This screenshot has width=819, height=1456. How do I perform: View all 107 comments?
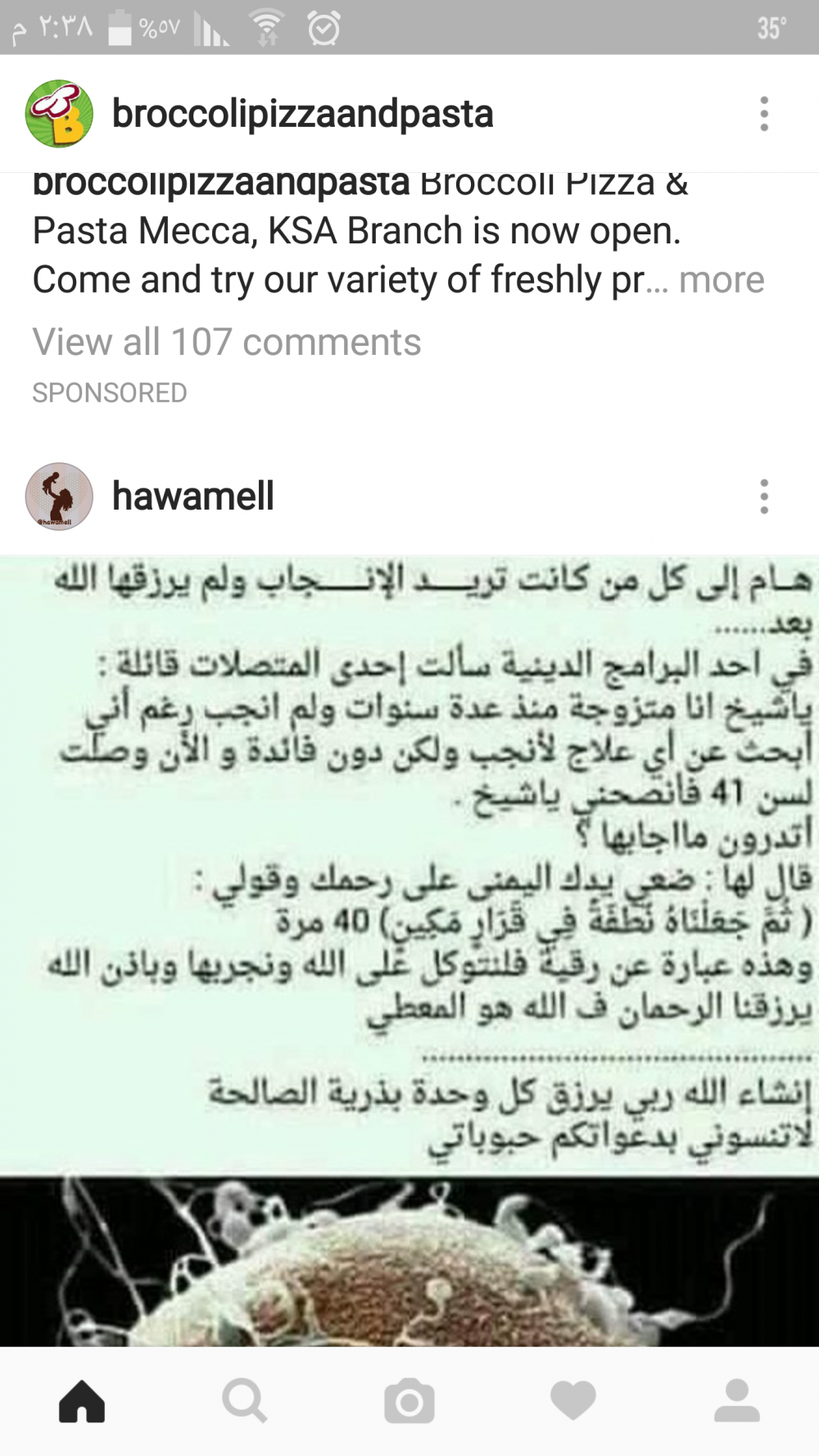point(227,342)
